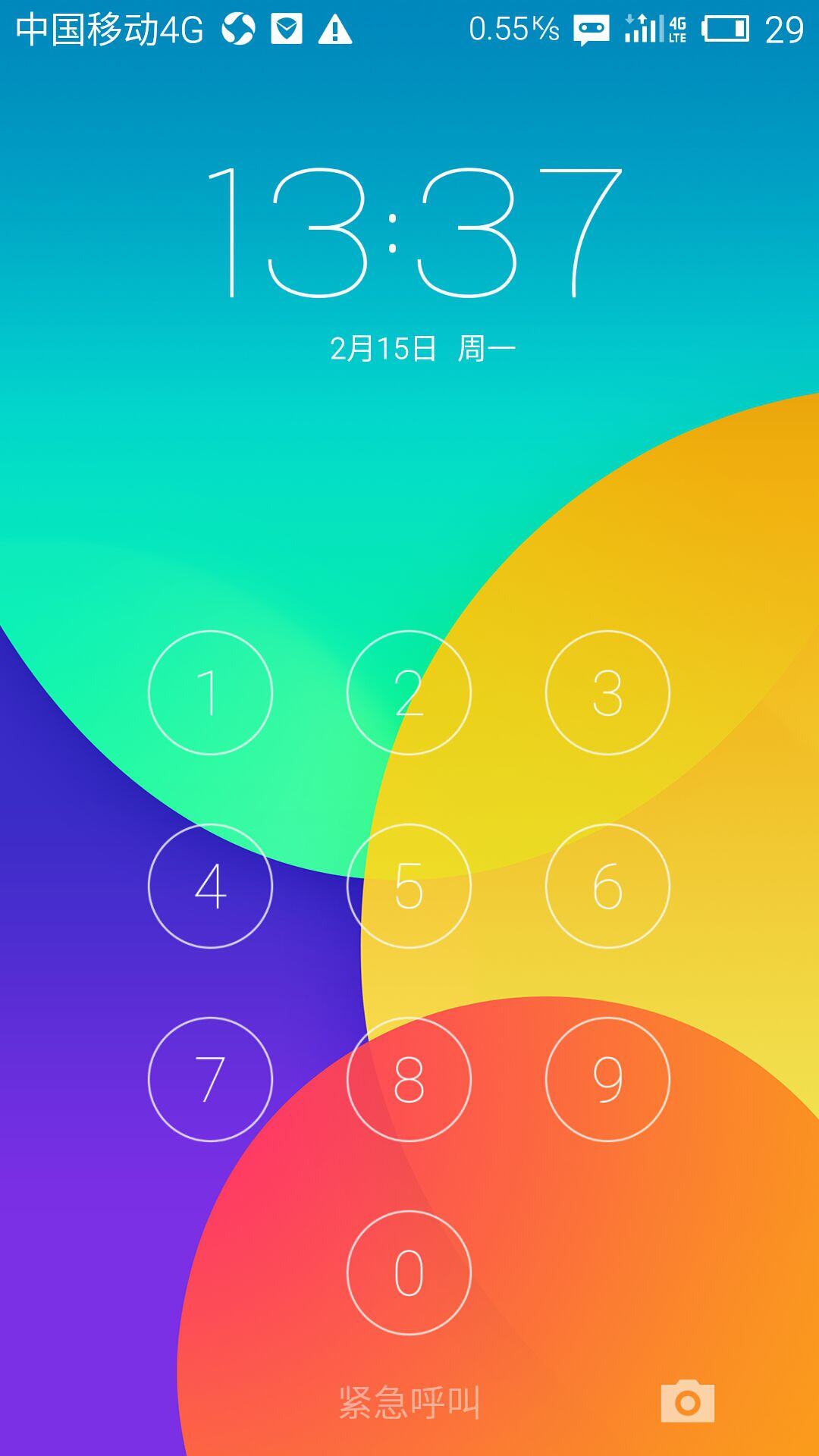Open emergency call (紧急呼叫)

pos(409,1402)
